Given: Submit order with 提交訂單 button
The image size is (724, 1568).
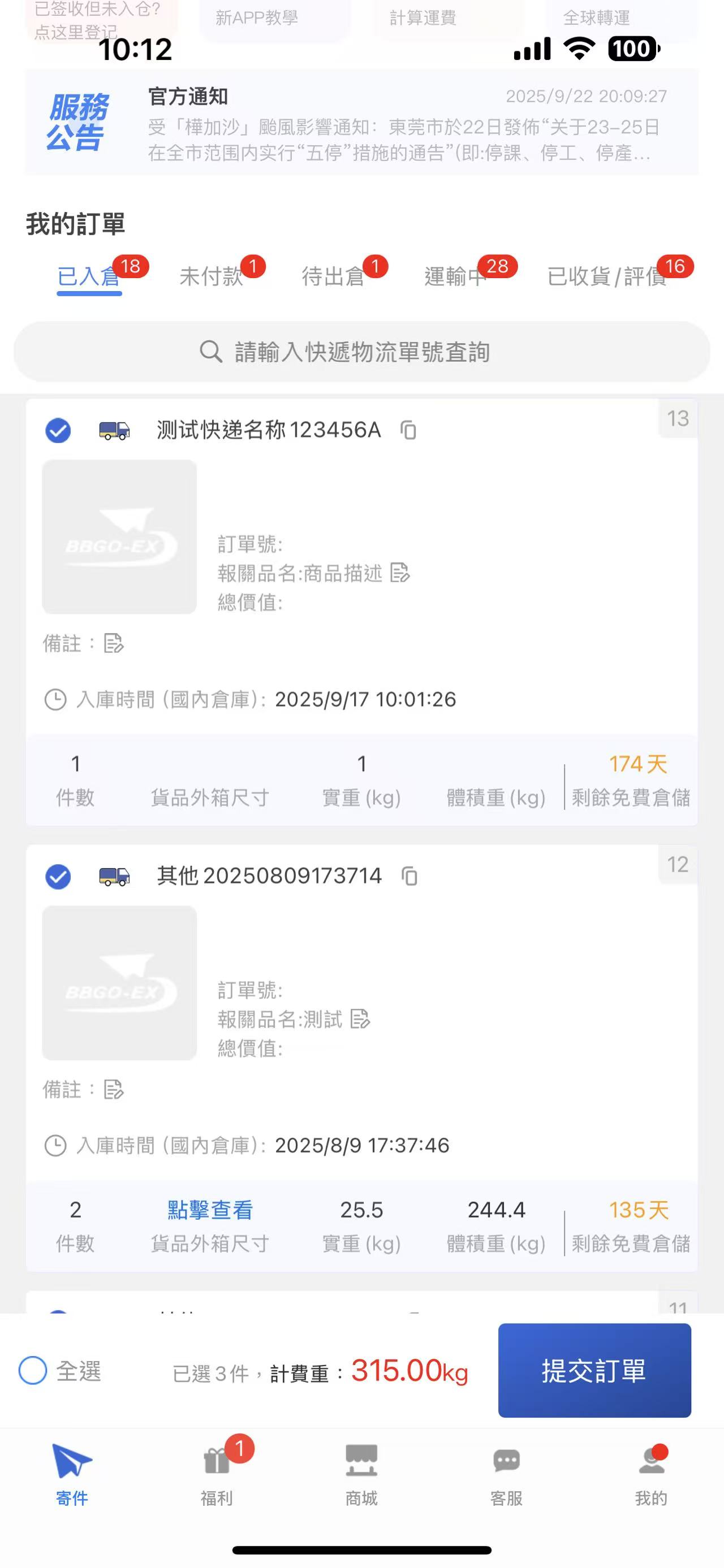Looking at the screenshot, I should pos(594,1370).
